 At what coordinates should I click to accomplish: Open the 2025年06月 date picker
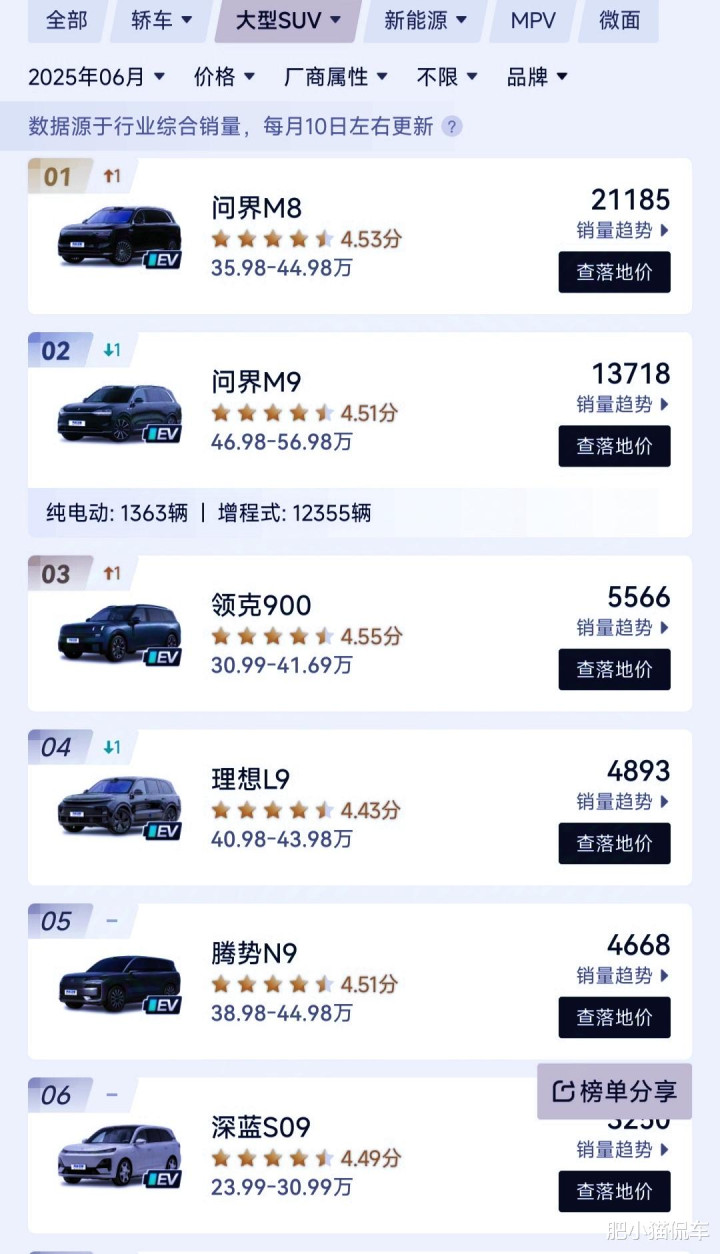coord(96,77)
